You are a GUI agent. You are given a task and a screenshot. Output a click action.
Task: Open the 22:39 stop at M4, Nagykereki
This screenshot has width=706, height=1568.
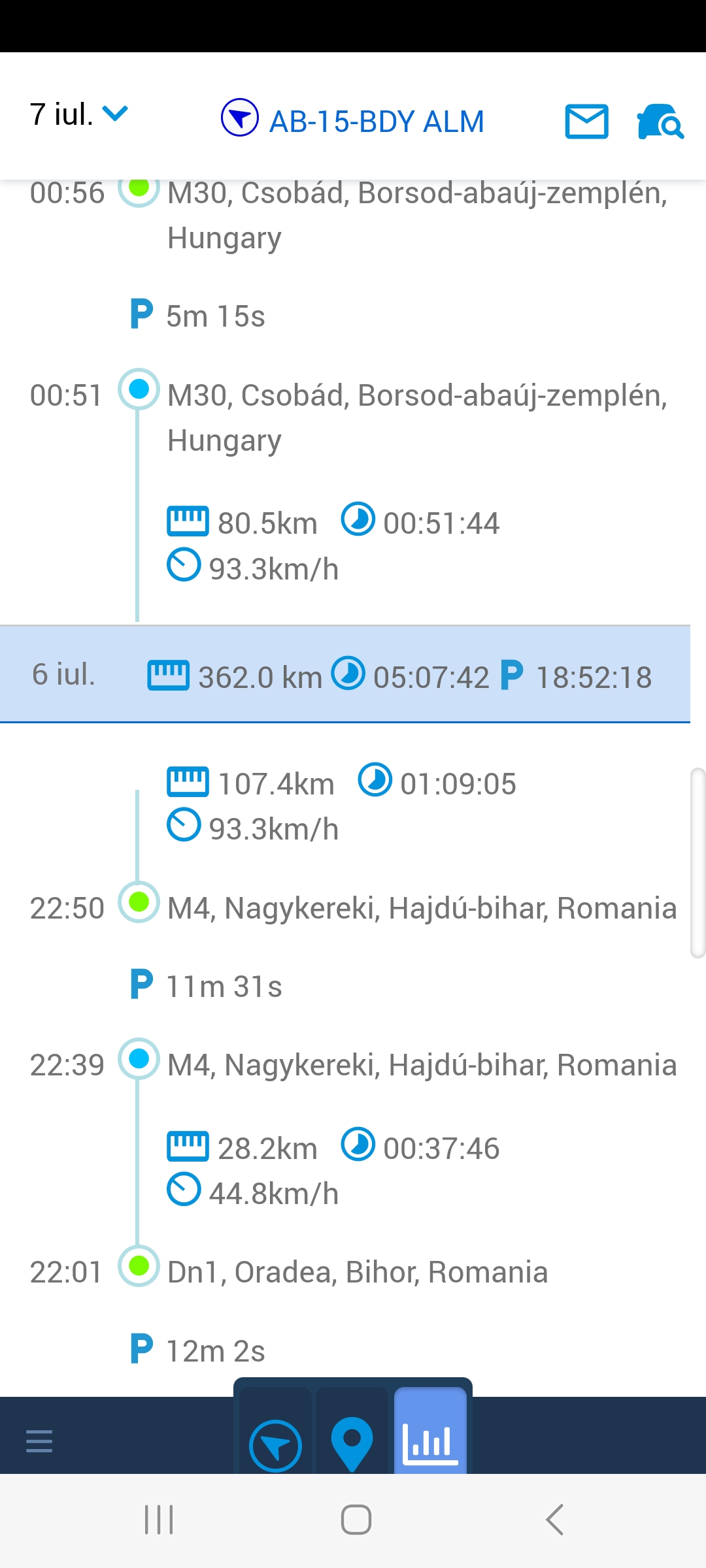pyautogui.click(x=421, y=1066)
